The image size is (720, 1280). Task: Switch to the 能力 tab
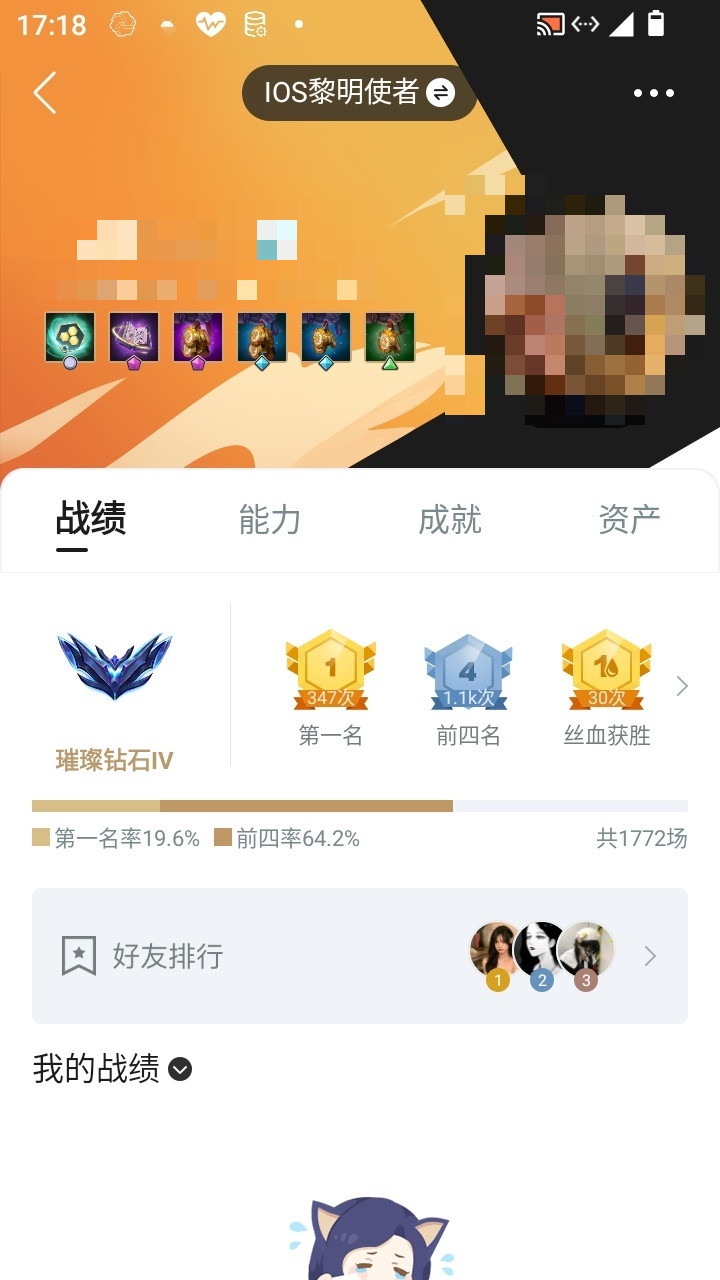pyautogui.click(x=270, y=520)
